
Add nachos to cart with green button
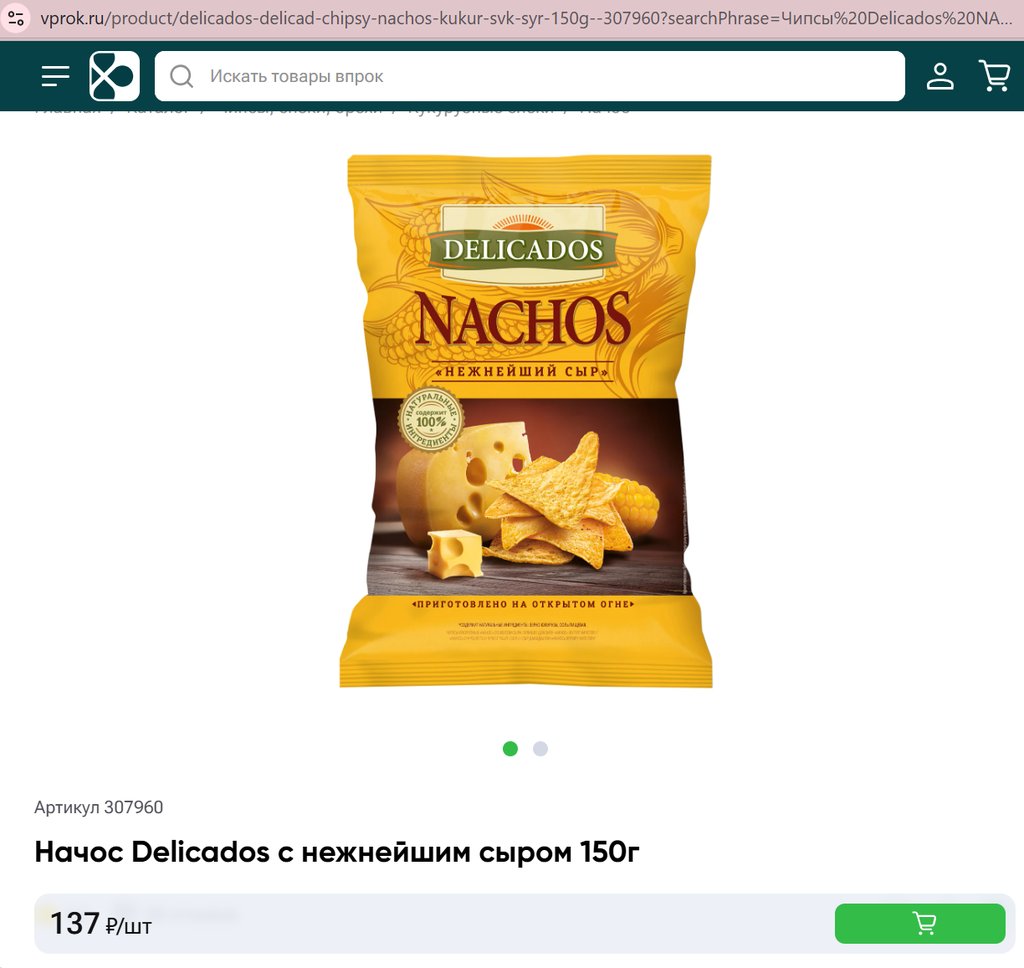919,923
